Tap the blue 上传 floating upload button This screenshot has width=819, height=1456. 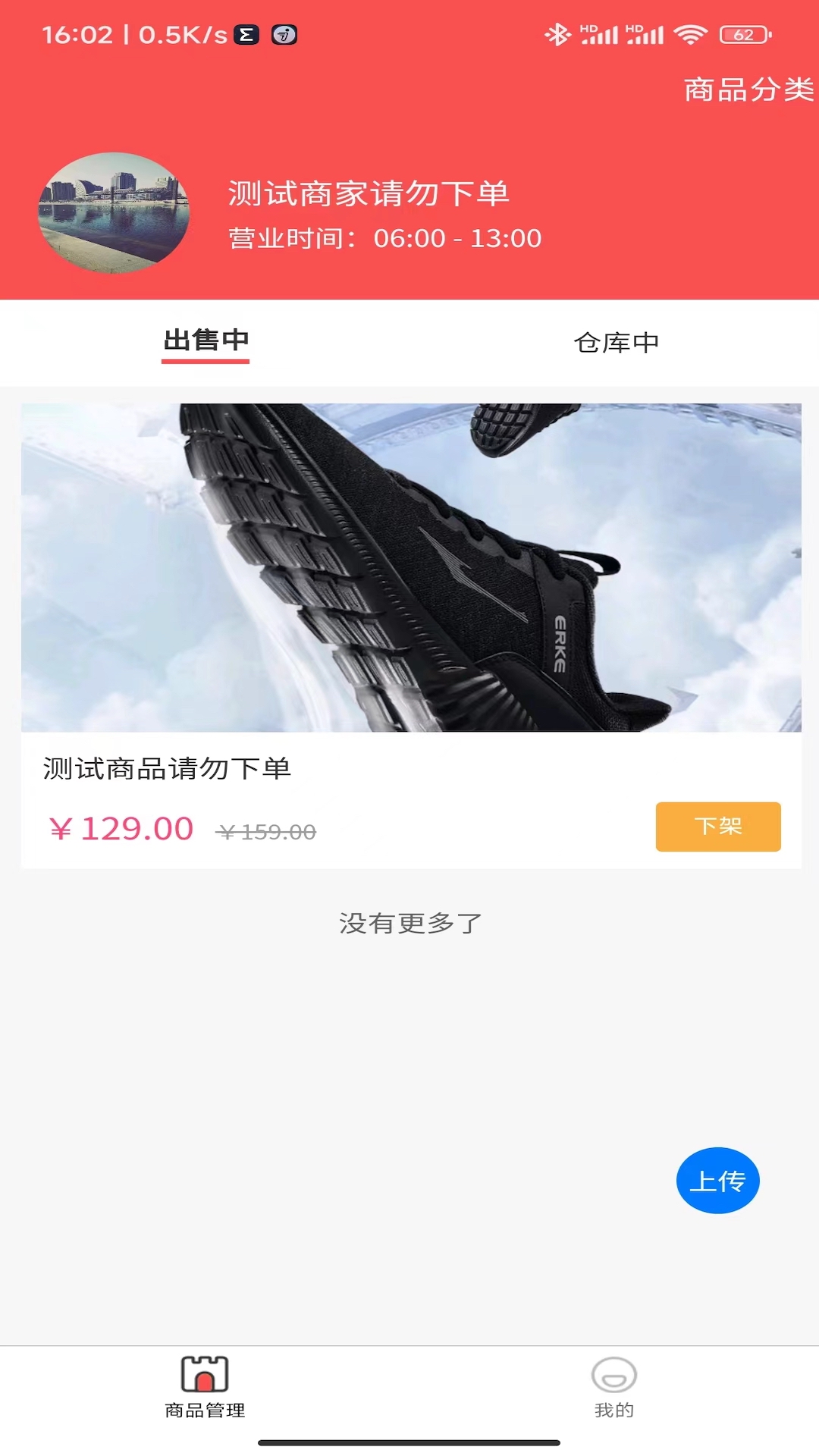[717, 1181]
